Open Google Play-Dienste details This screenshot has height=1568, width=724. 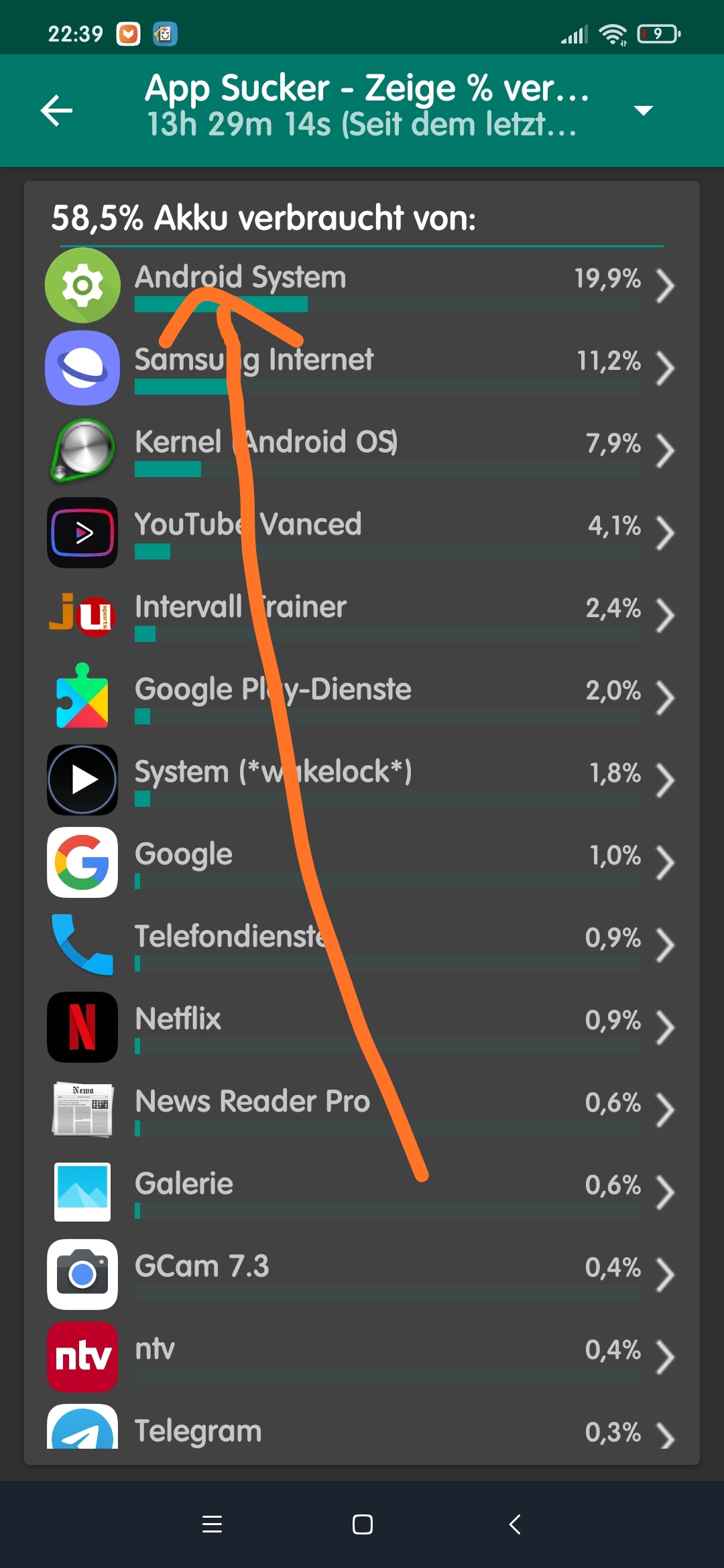pos(362,698)
